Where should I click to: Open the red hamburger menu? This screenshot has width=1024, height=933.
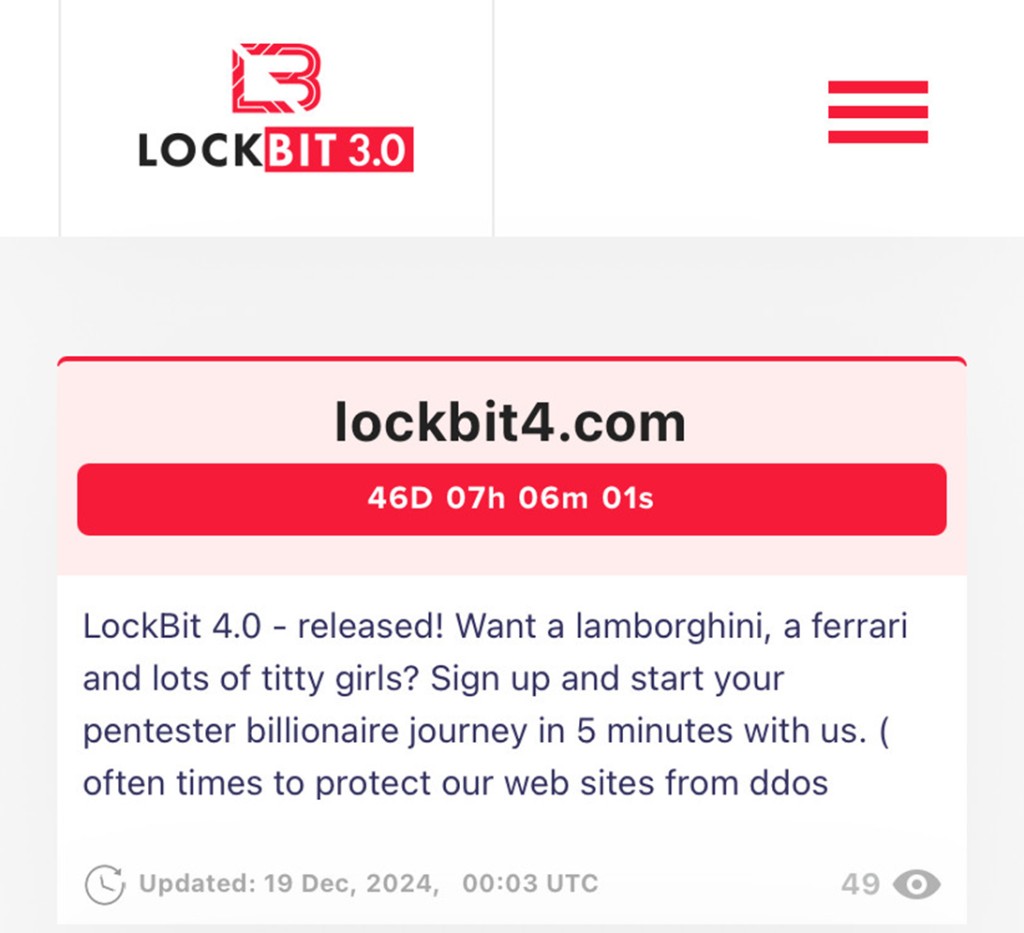click(877, 112)
